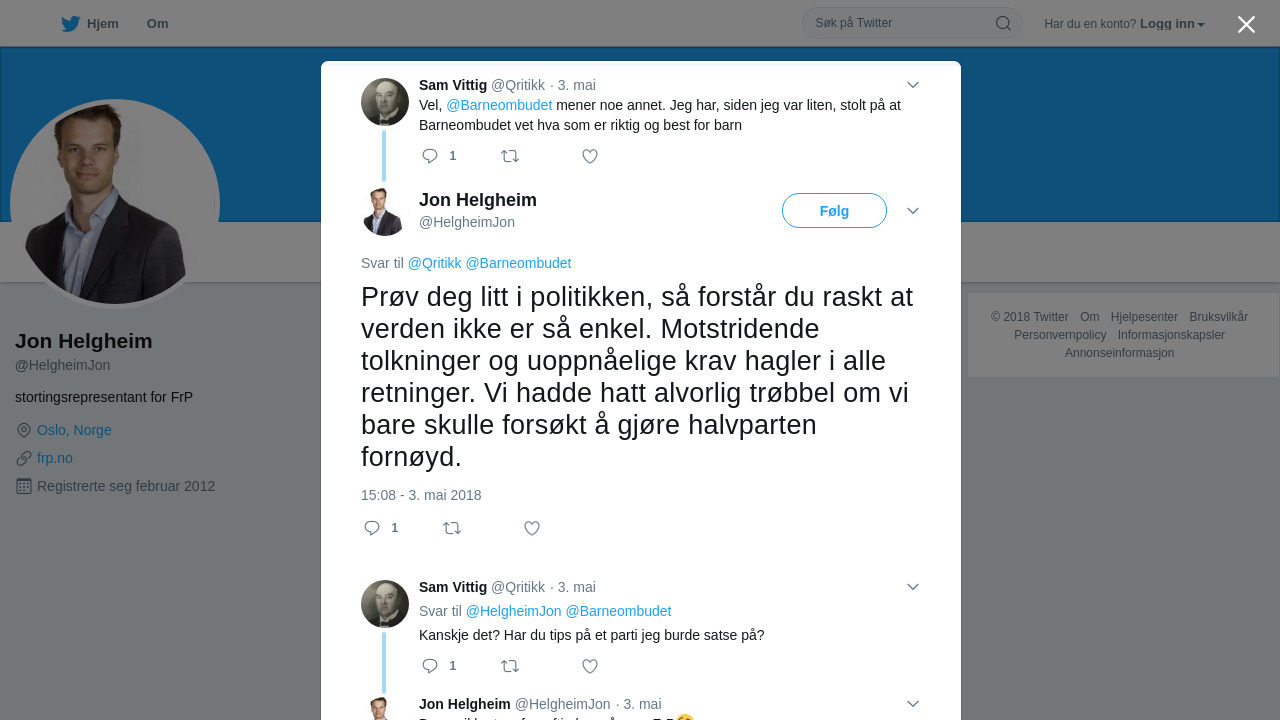Screen dimensions: 1280x720
Task: Close the tweet overlay
Action: pos(1246,25)
